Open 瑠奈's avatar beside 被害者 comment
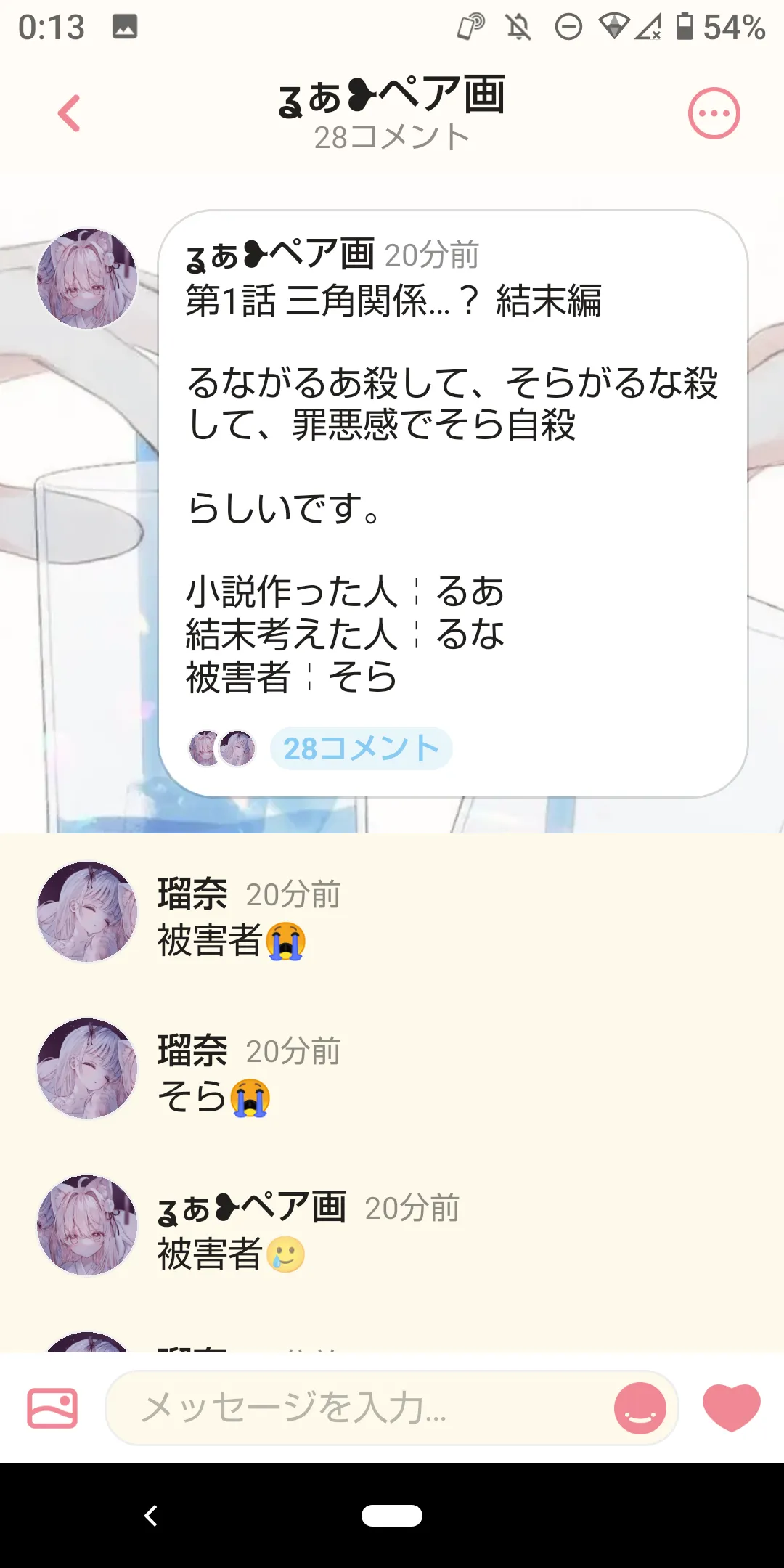Viewport: 784px width, 1568px height. point(87,912)
